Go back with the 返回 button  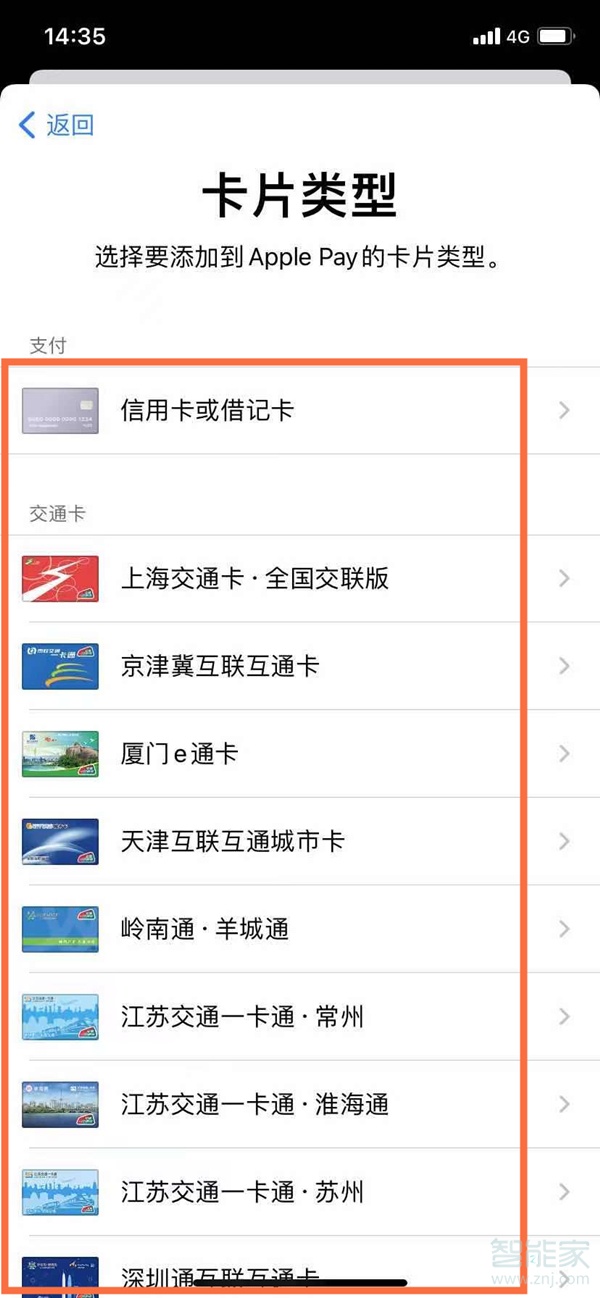tap(57, 125)
